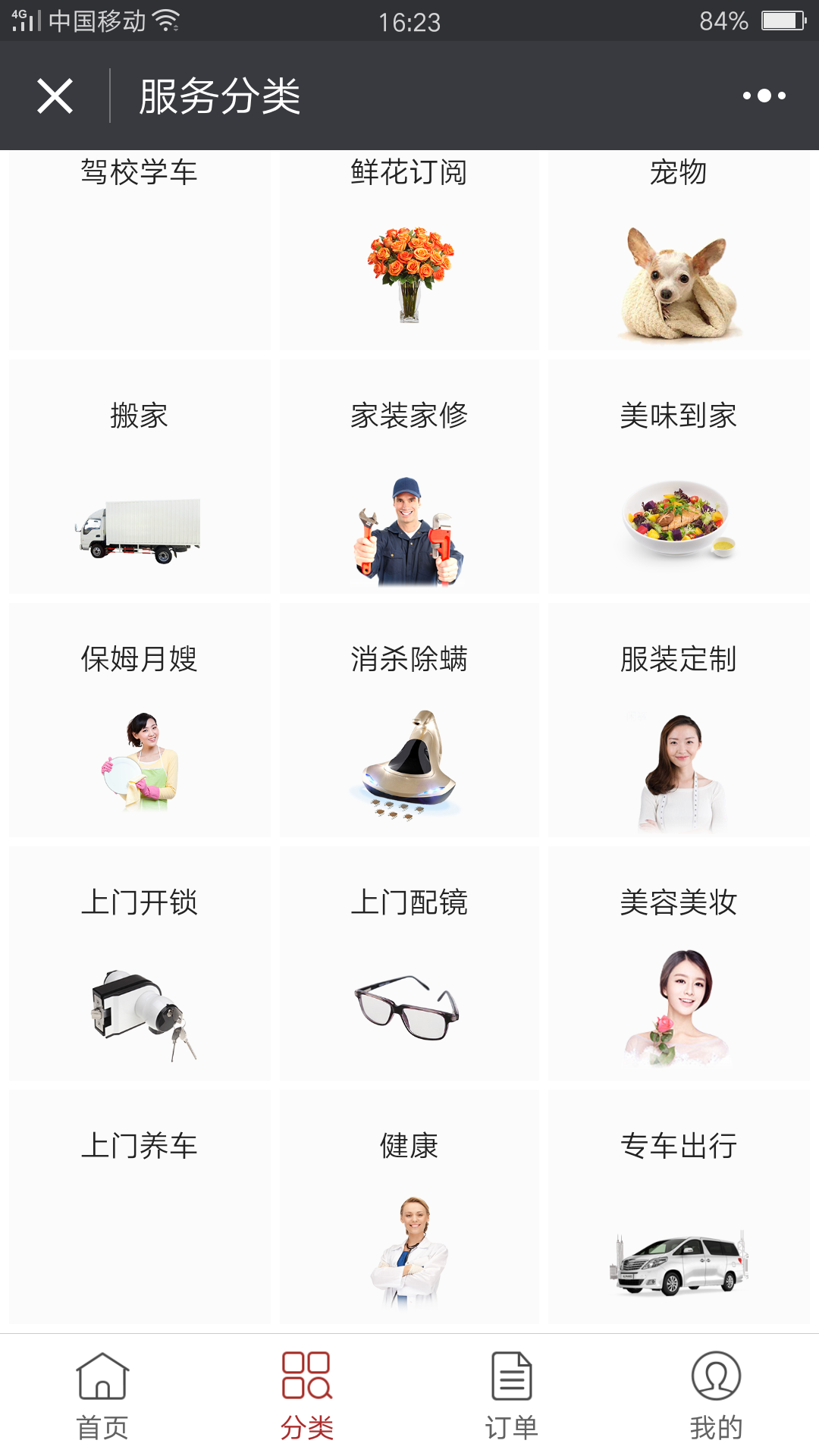
Task: Open the 服装定制 category
Action: [x=679, y=720]
